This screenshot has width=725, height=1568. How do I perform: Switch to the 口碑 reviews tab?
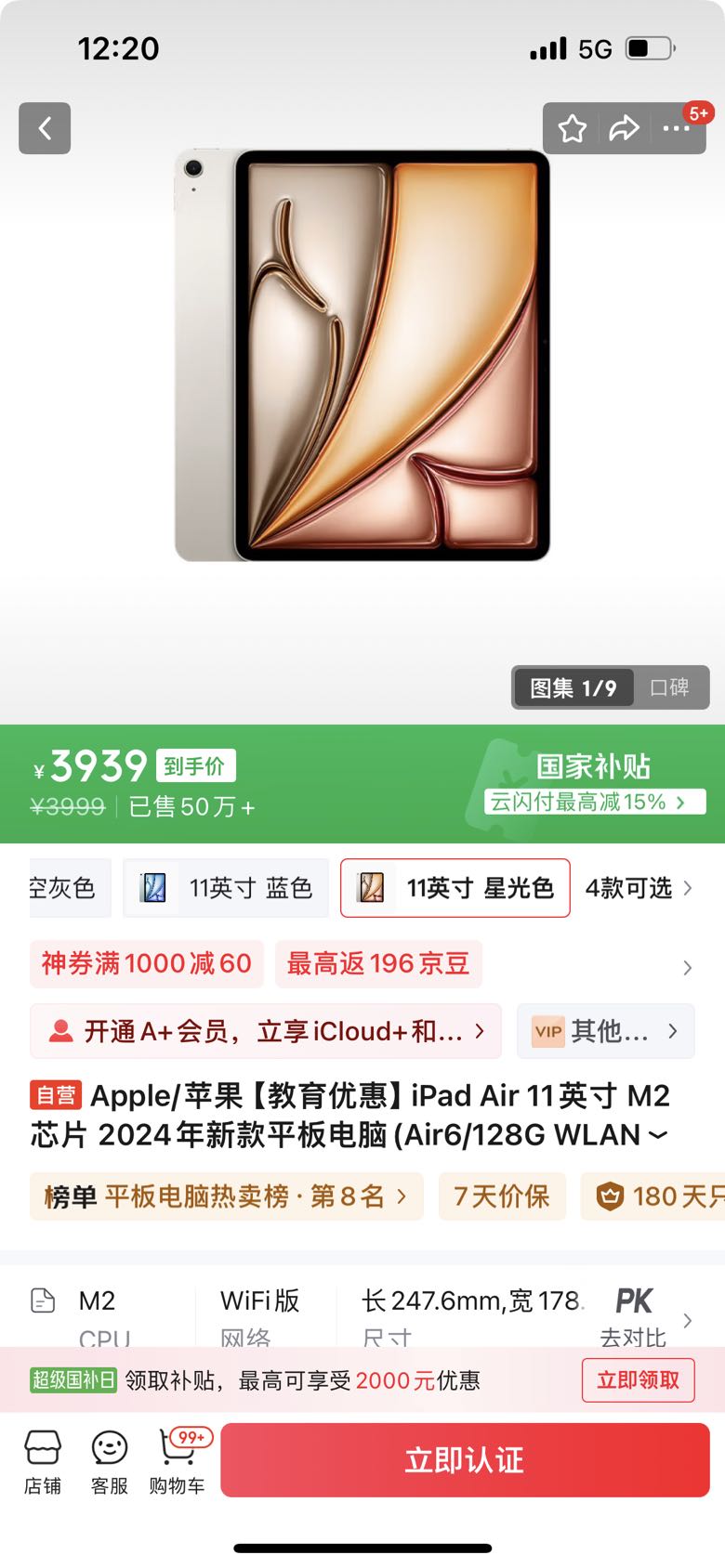point(669,687)
